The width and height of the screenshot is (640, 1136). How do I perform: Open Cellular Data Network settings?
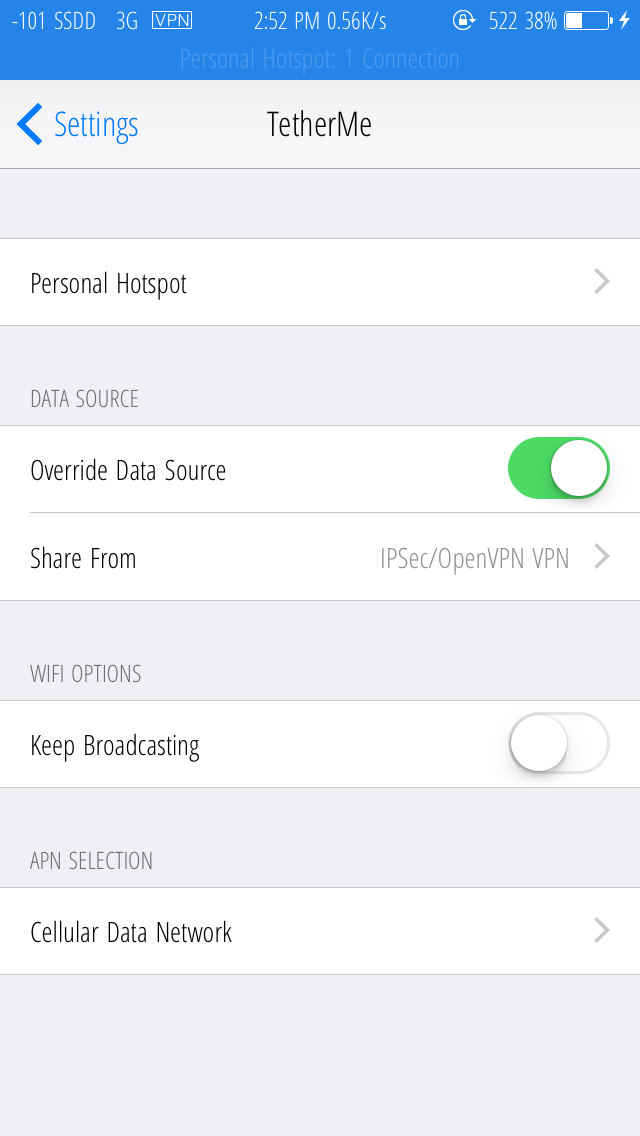point(320,931)
